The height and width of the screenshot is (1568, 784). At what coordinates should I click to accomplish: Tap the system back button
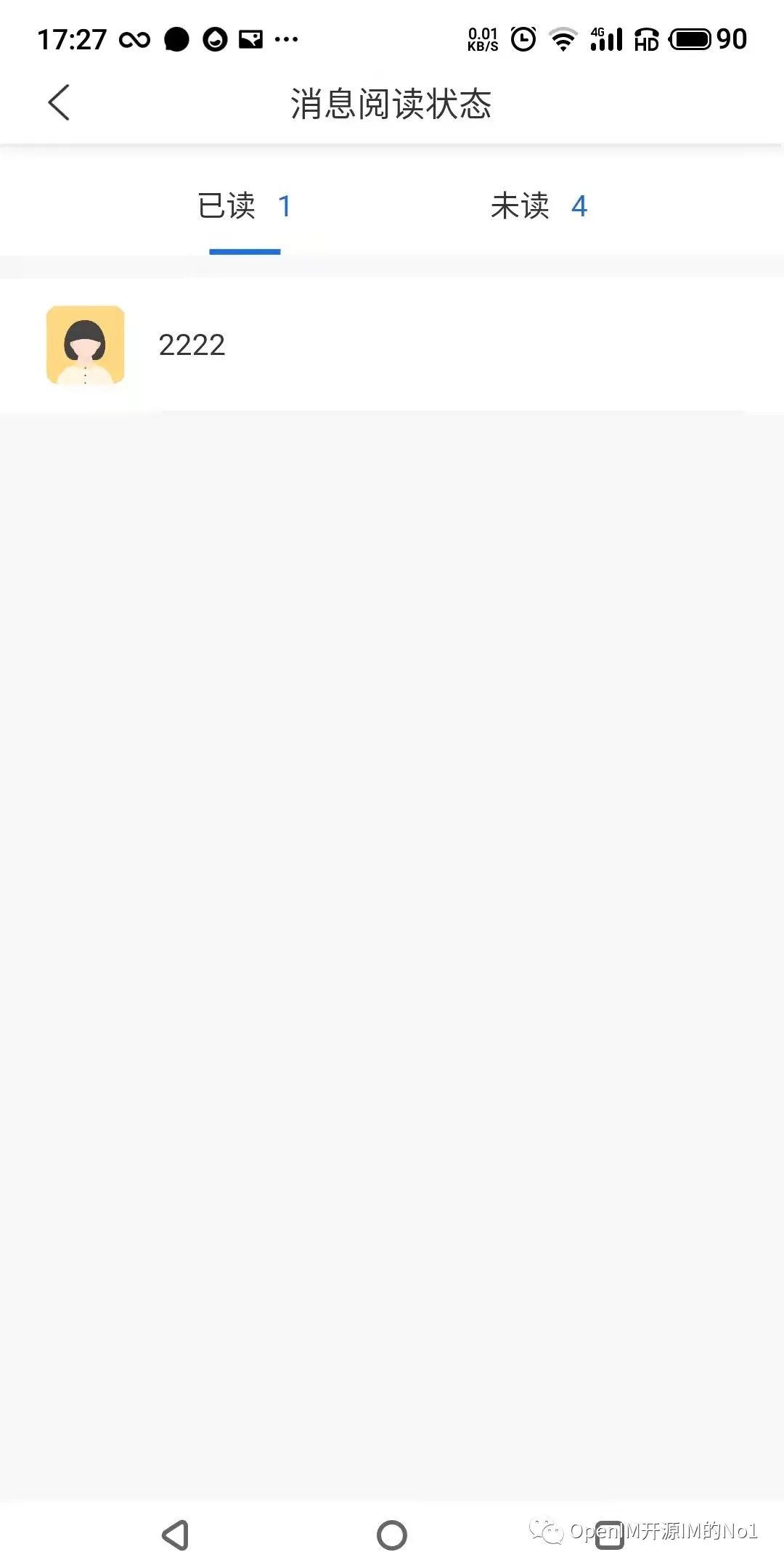176,1535
